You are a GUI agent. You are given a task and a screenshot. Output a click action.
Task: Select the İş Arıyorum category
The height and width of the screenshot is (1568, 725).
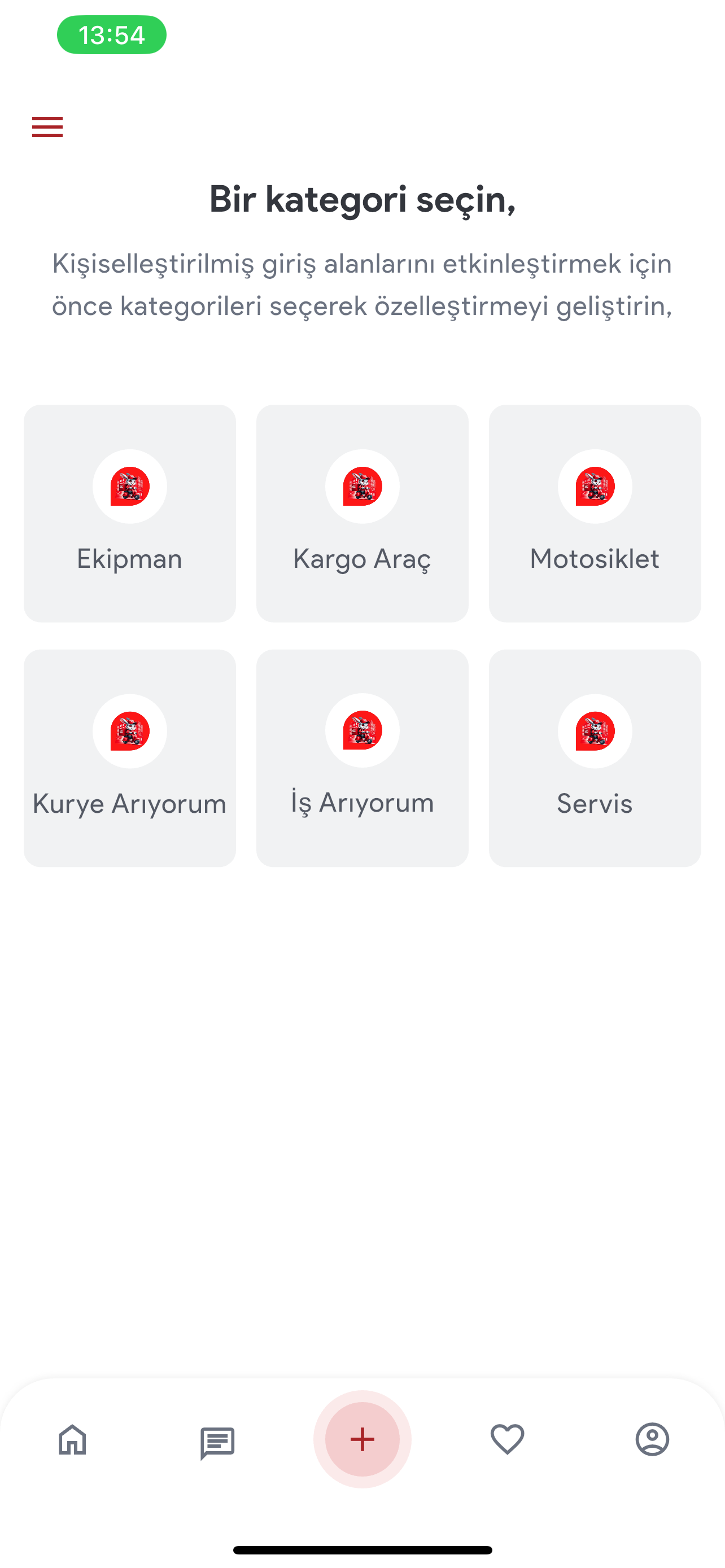(x=362, y=758)
